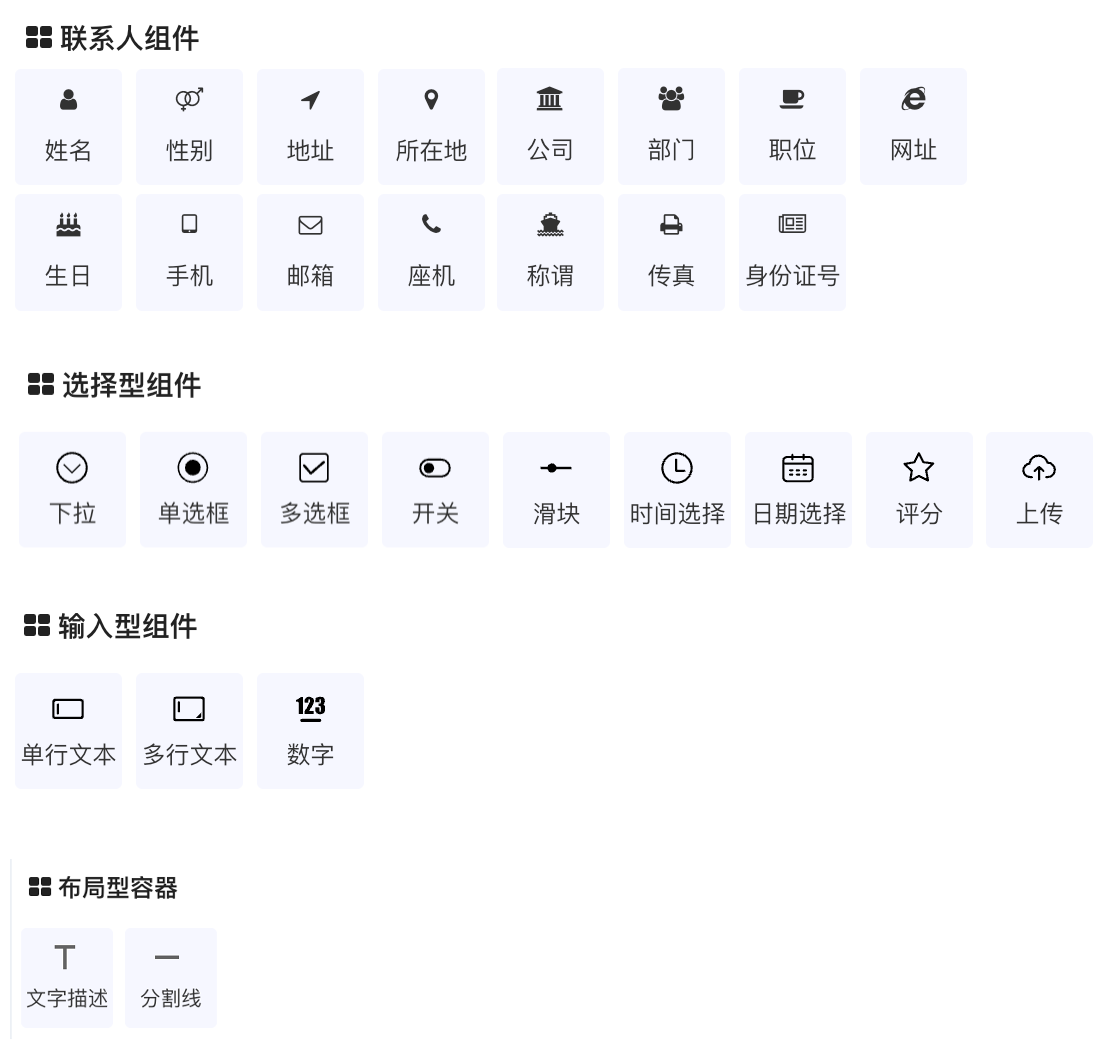The width and height of the screenshot is (1114, 1054).
Task: Add the 生日 component
Action: click(68, 252)
